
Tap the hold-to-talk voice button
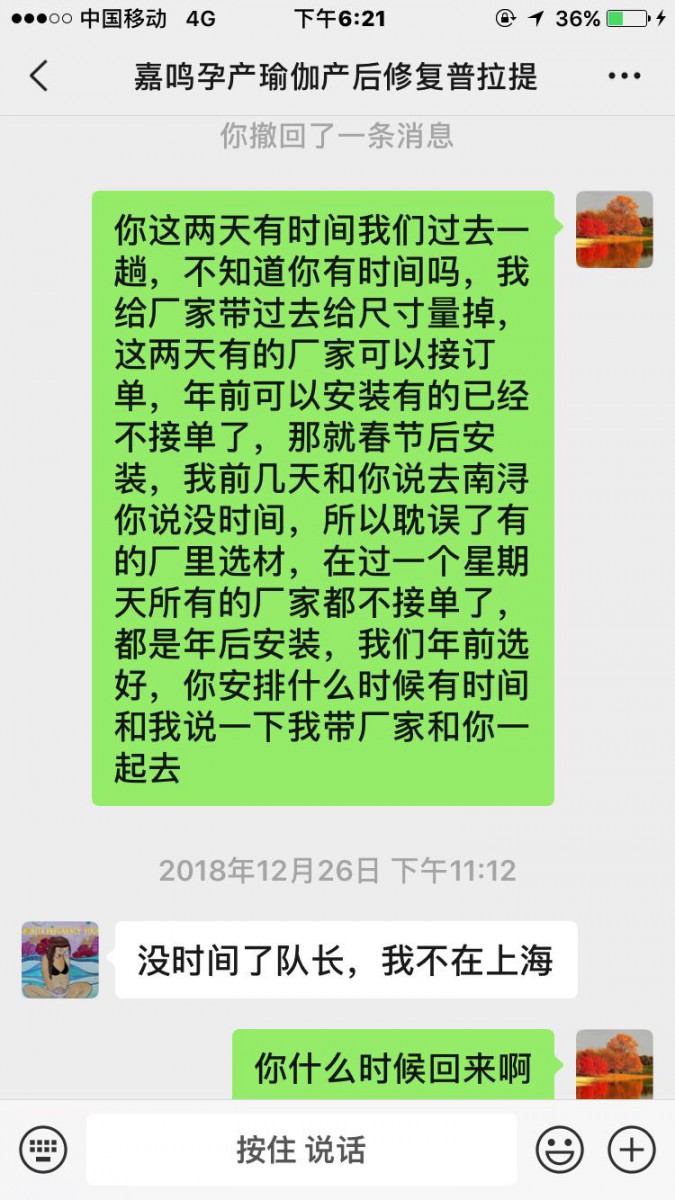(x=301, y=1149)
